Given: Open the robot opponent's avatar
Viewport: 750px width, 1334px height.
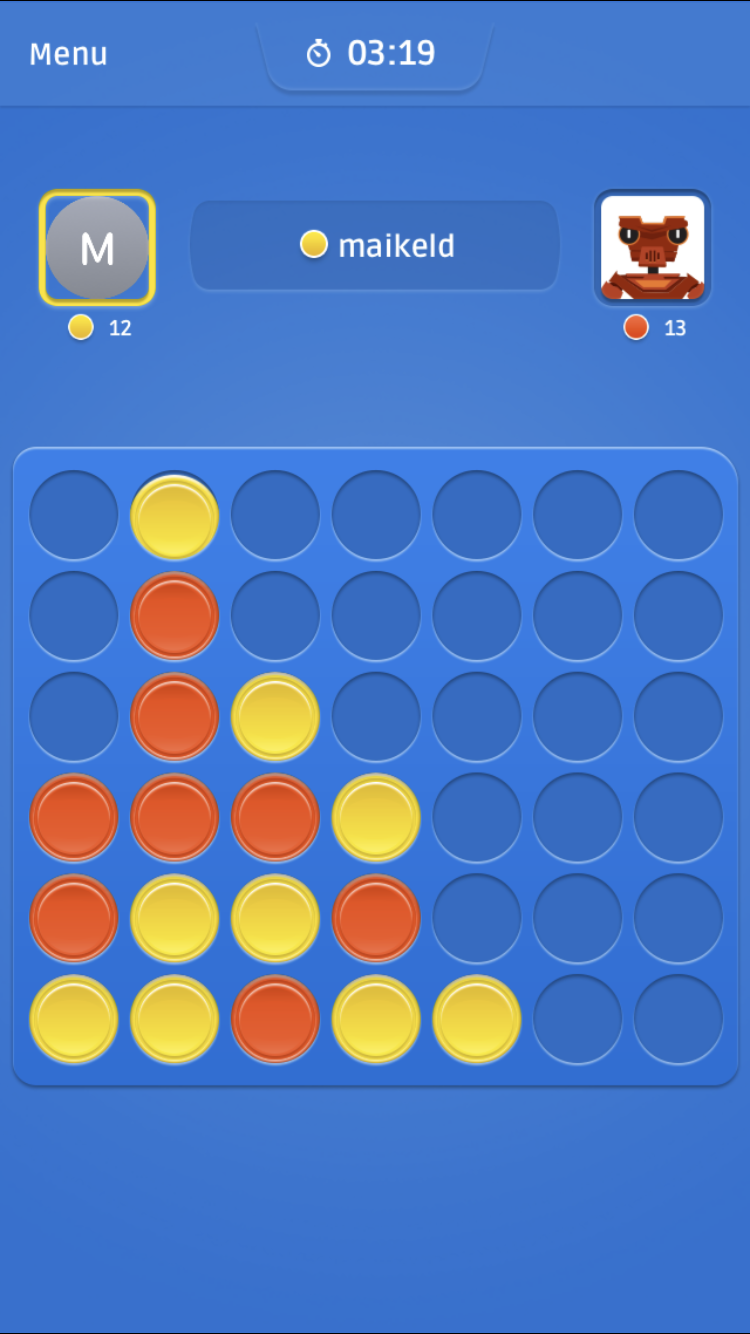Looking at the screenshot, I should coord(652,248).
